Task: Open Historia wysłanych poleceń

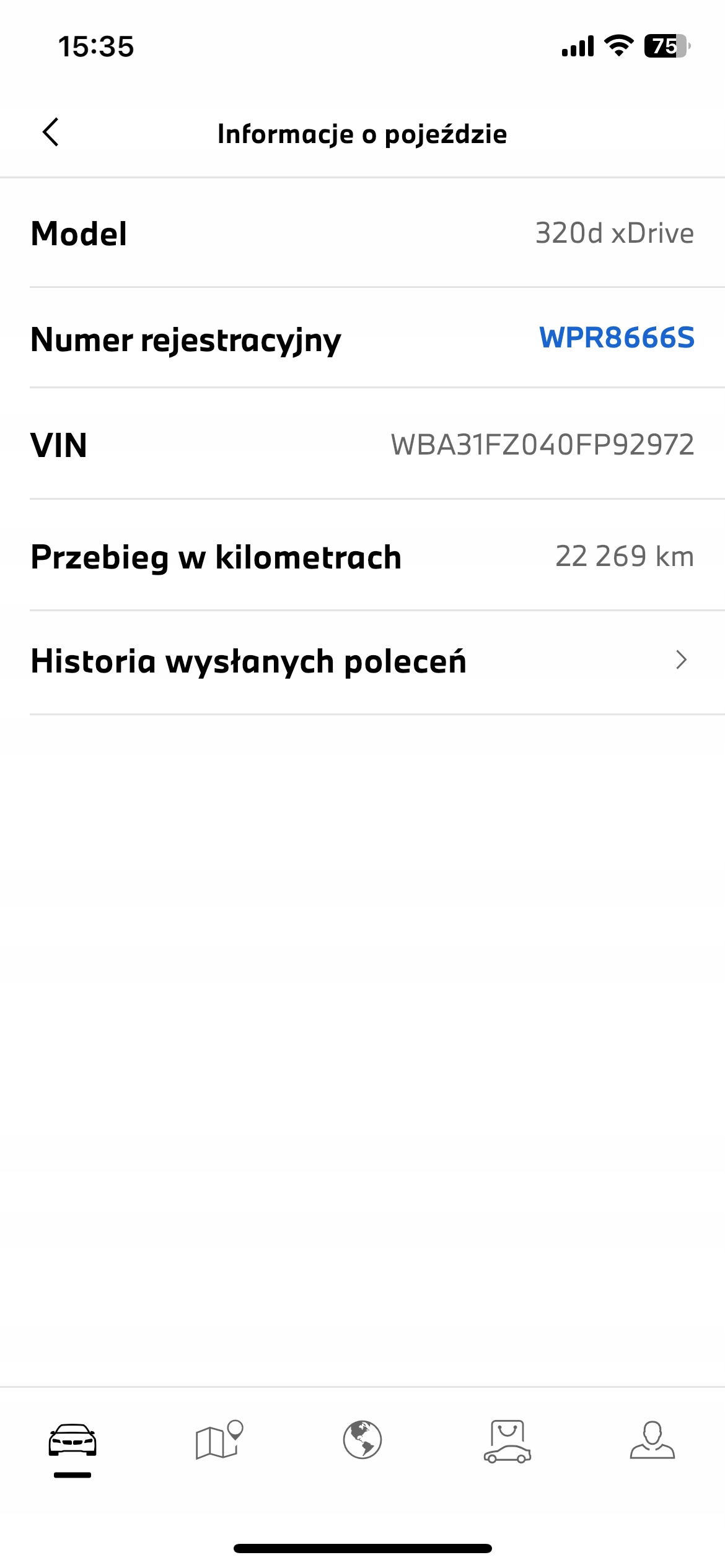Action: [x=362, y=661]
